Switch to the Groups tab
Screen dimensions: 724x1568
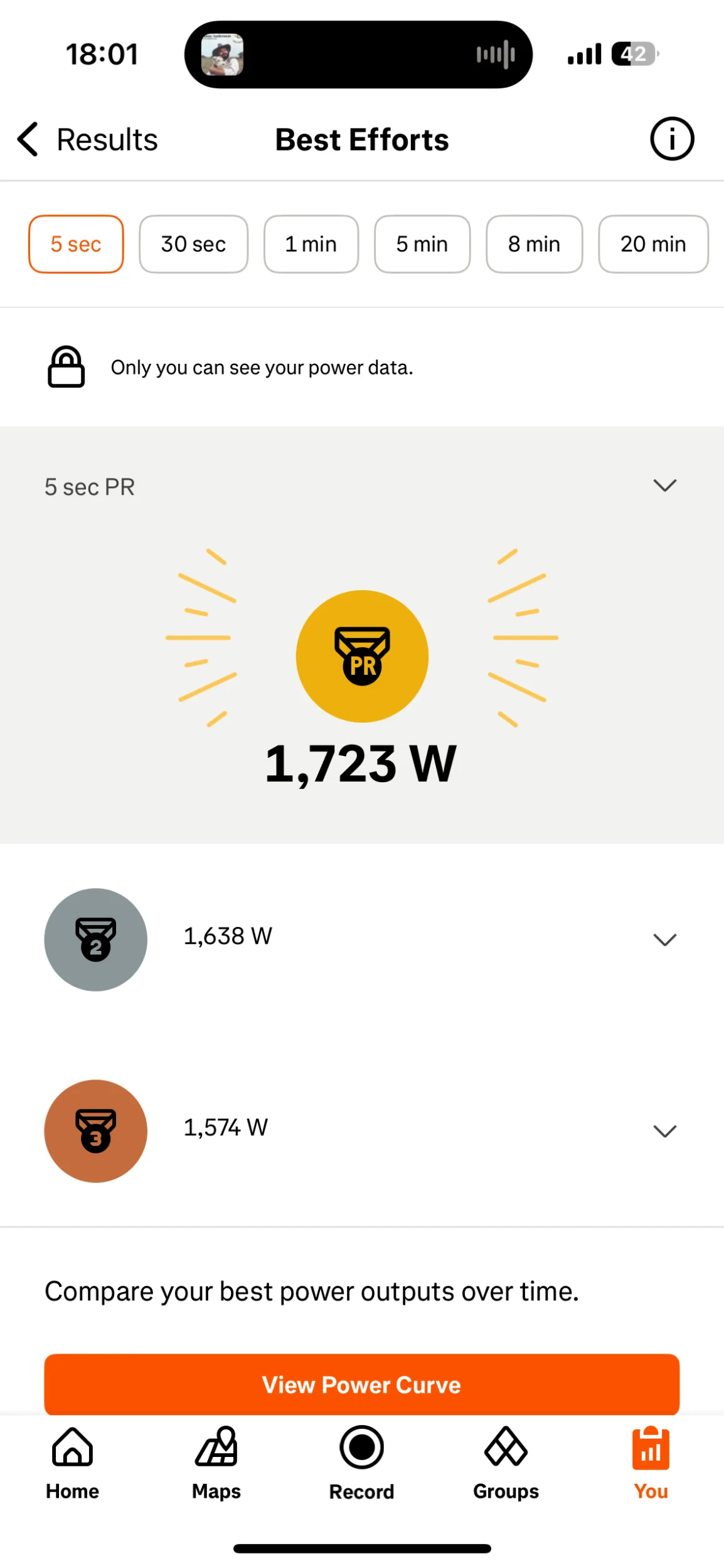click(506, 1463)
